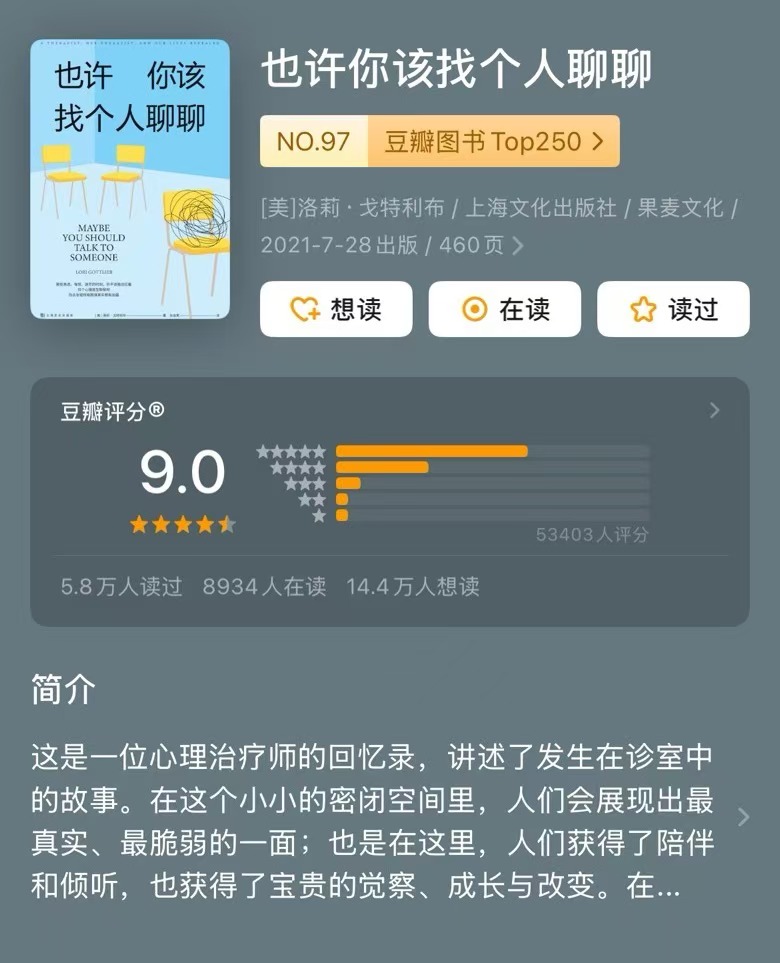The width and height of the screenshot is (780, 963).
Task: Mark the book as 想读
Action: pos(335,309)
